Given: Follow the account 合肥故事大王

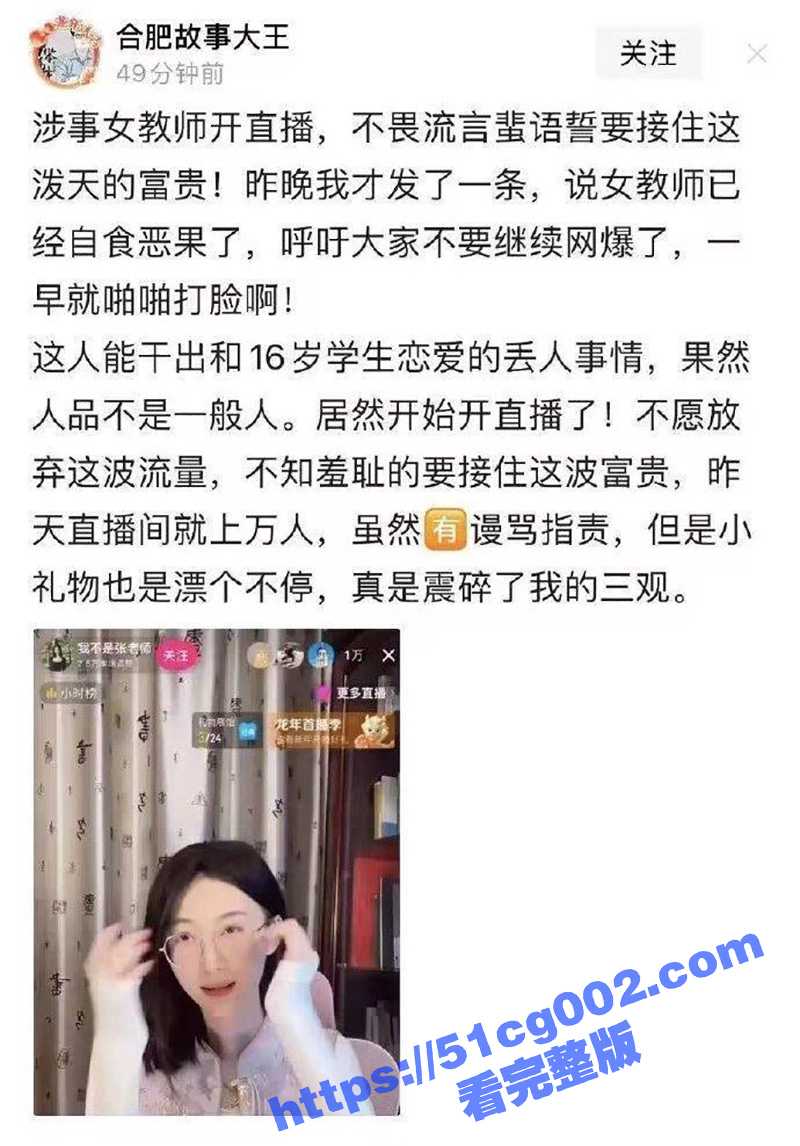Looking at the screenshot, I should click(648, 52).
